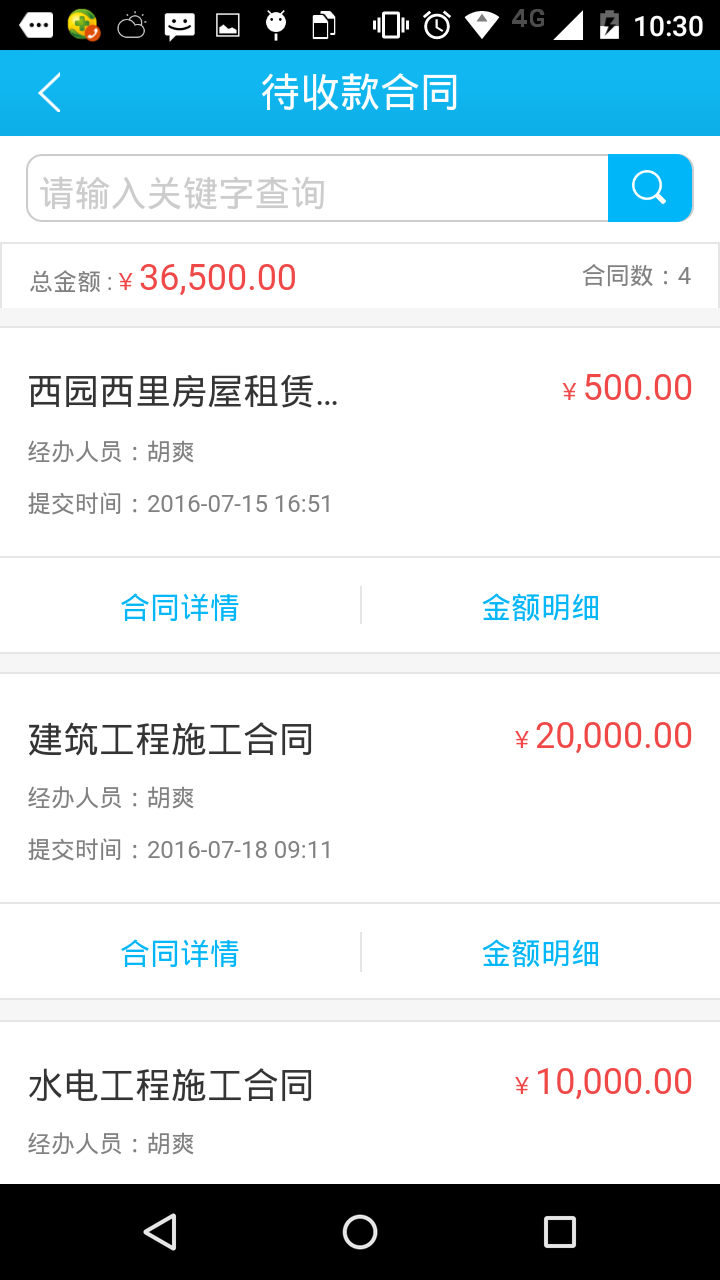Open the 水电工程施工合同 card
The height and width of the screenshot is (1280, 720).
coord(360,1103)
